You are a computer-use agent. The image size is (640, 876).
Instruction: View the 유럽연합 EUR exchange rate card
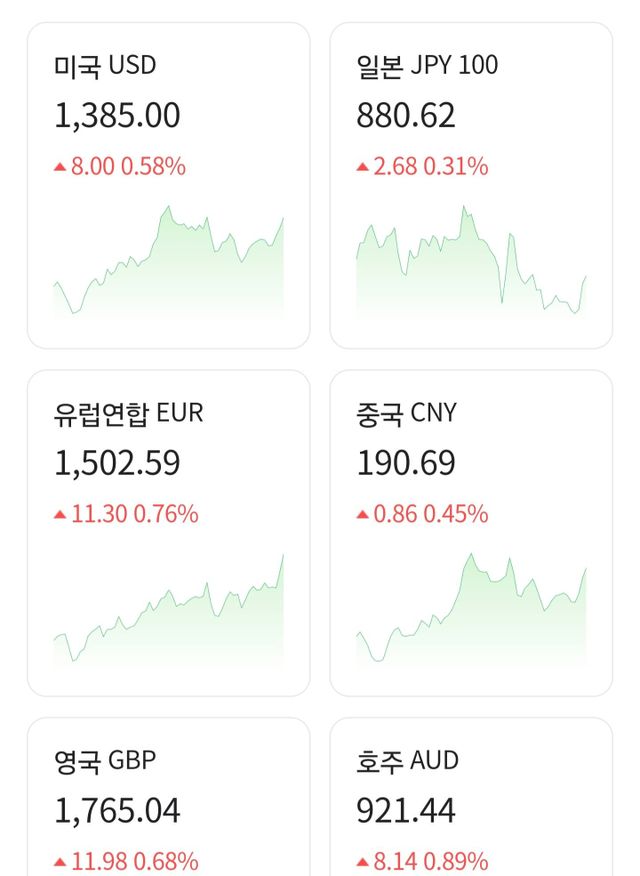pyautogui.click(x=168, y=533)
